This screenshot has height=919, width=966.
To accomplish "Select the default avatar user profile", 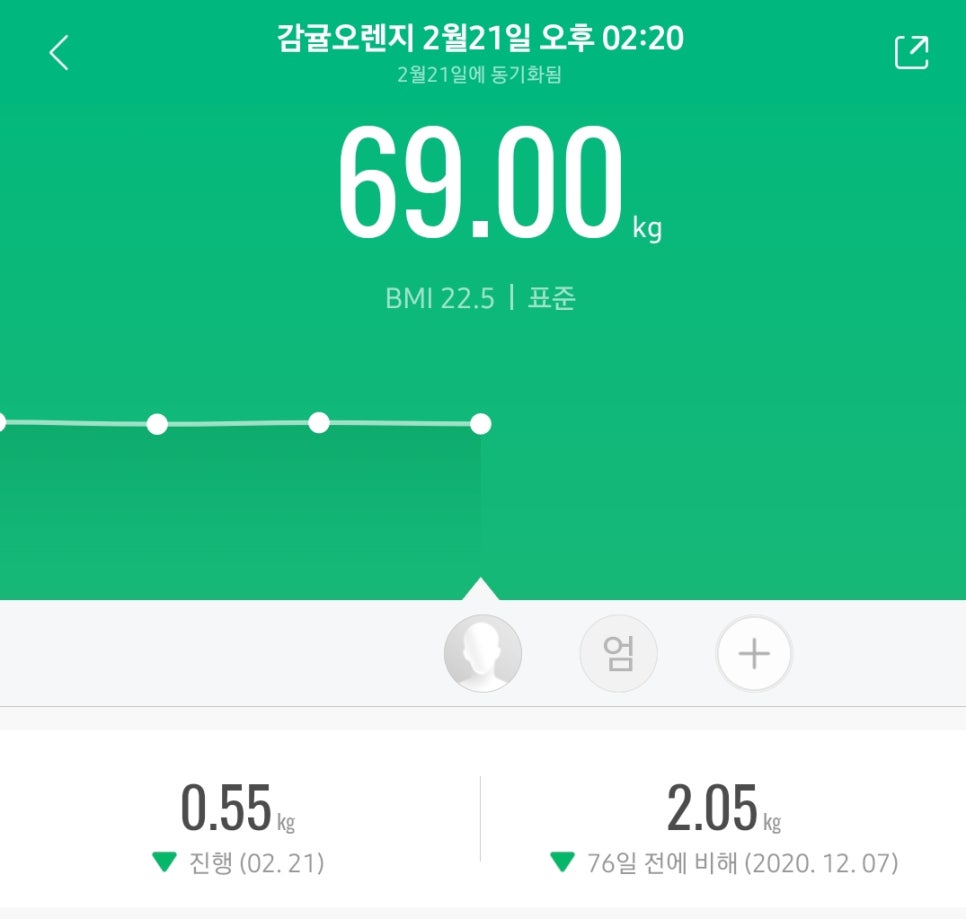I will (483, 654).
